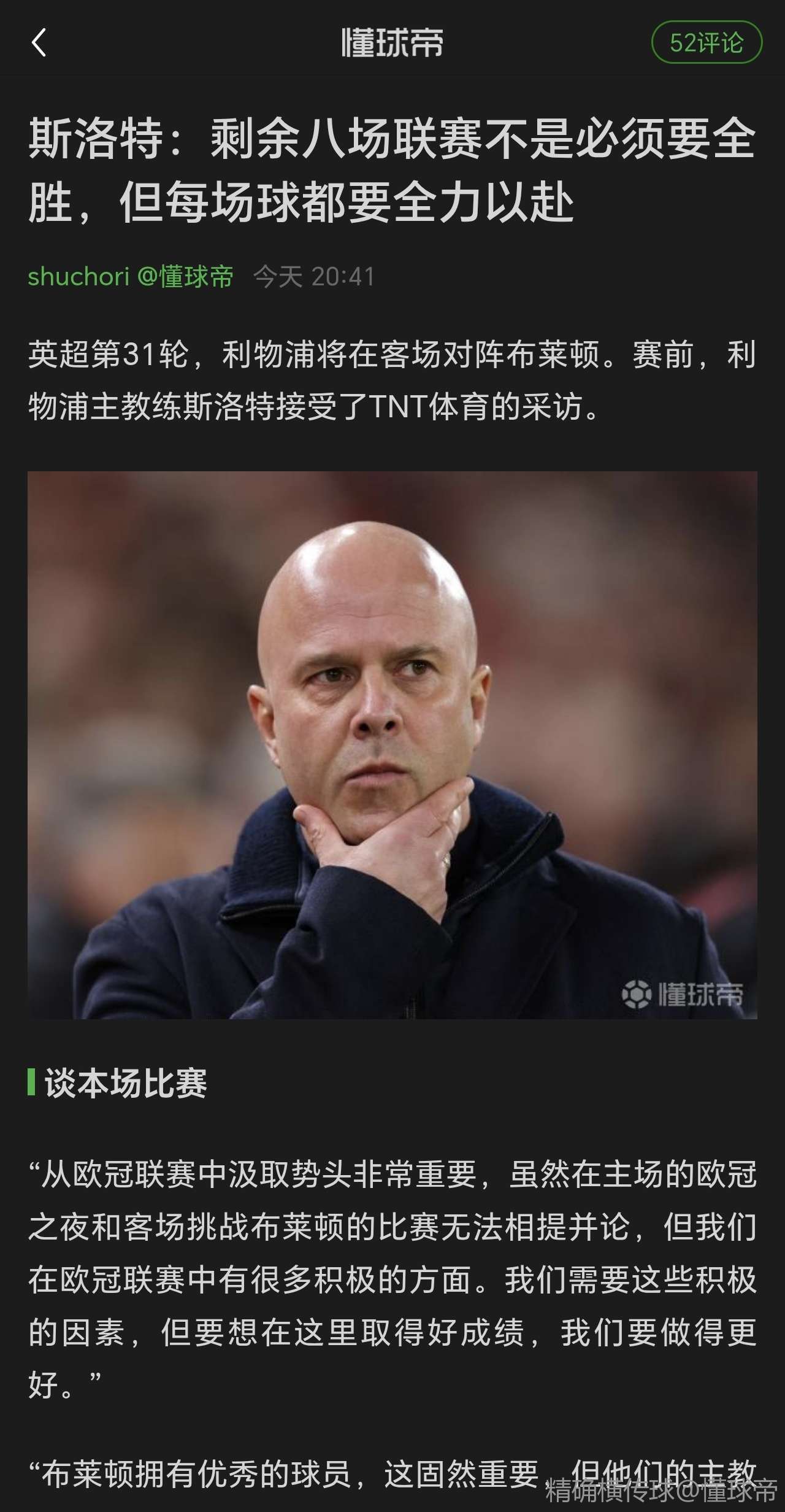This screenshot has height=1512, width=785.
Task: Go back using the top-left arrow
Action: click(x=39, y=43)
